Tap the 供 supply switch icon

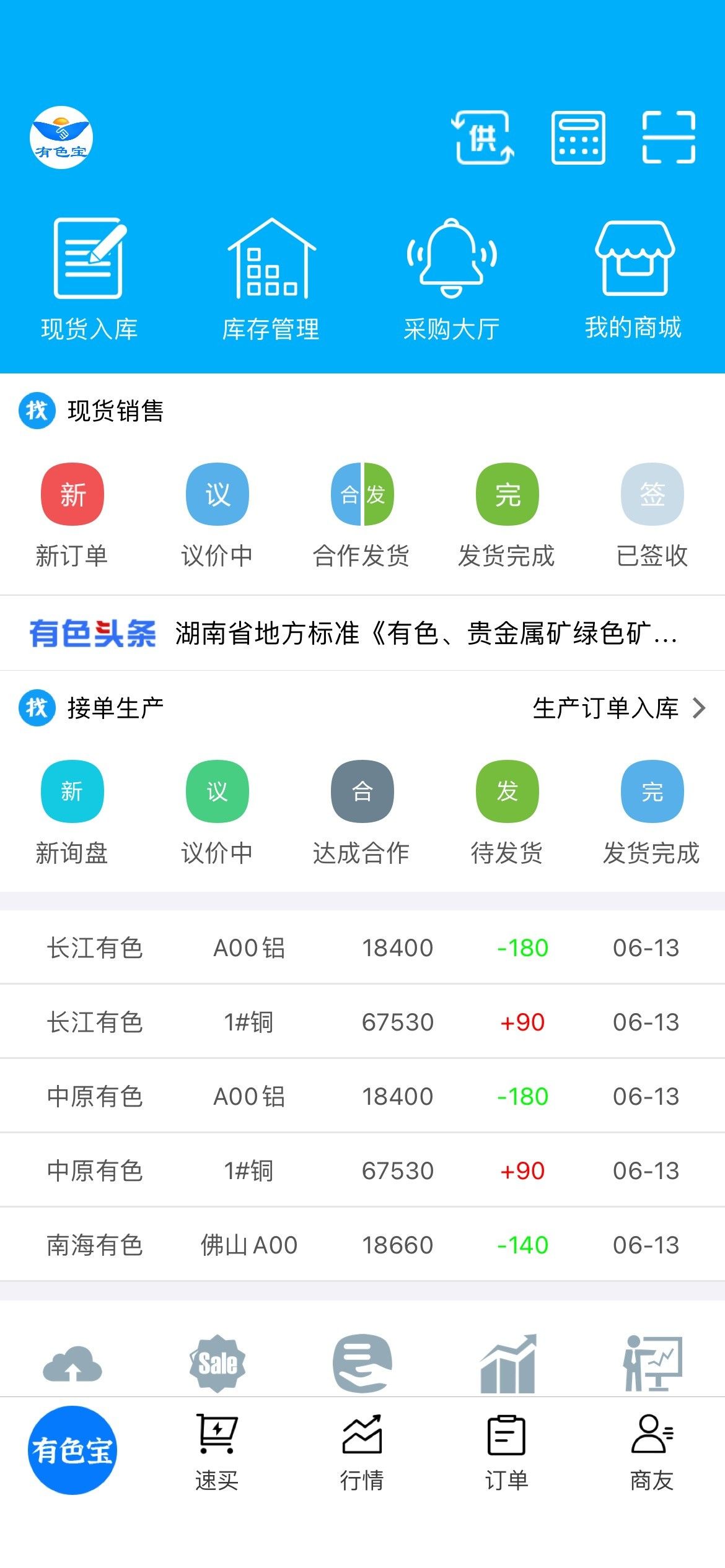(x=483, y=137)
